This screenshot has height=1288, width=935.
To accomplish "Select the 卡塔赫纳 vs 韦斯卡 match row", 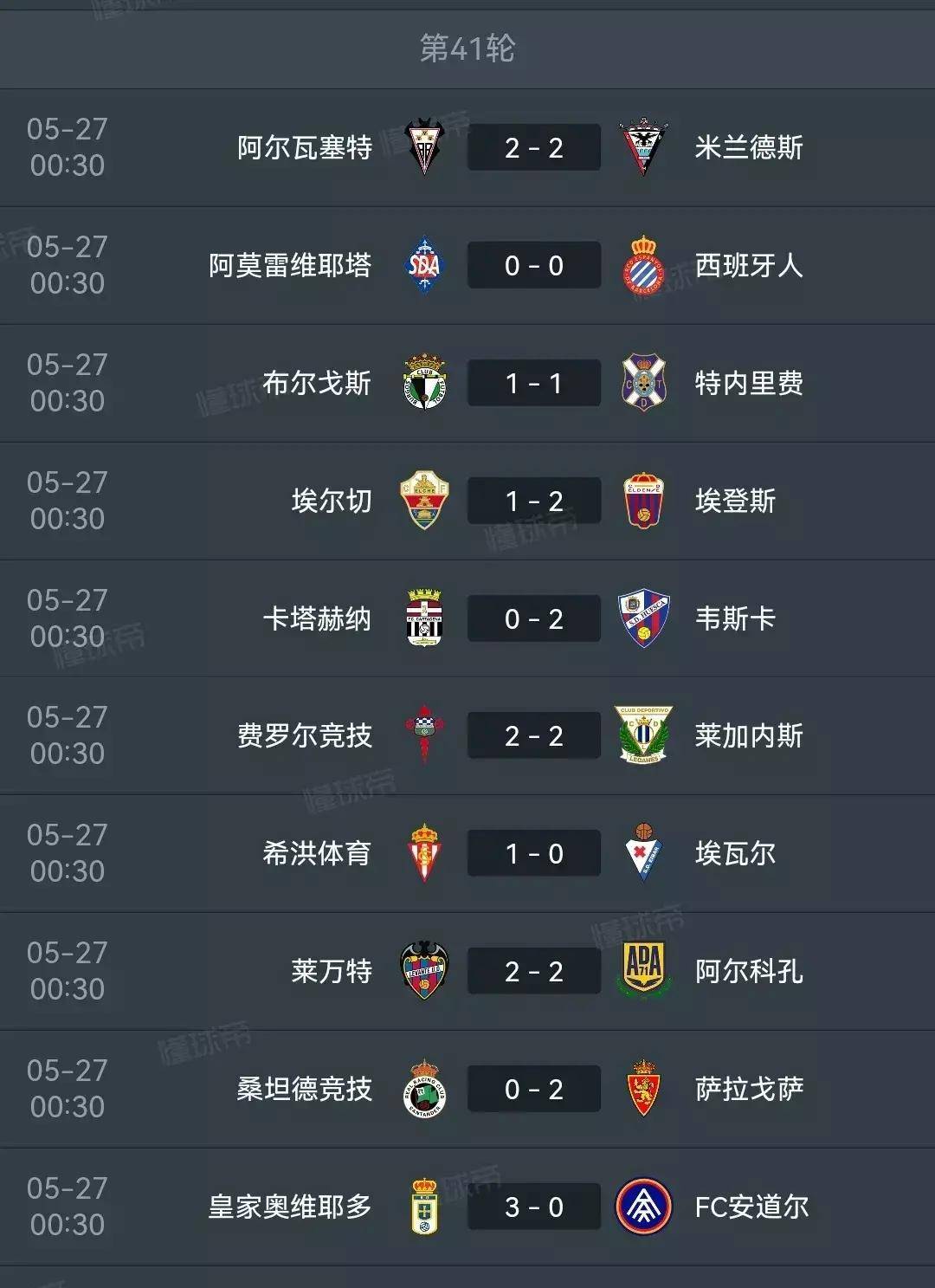I will [533, 618].
